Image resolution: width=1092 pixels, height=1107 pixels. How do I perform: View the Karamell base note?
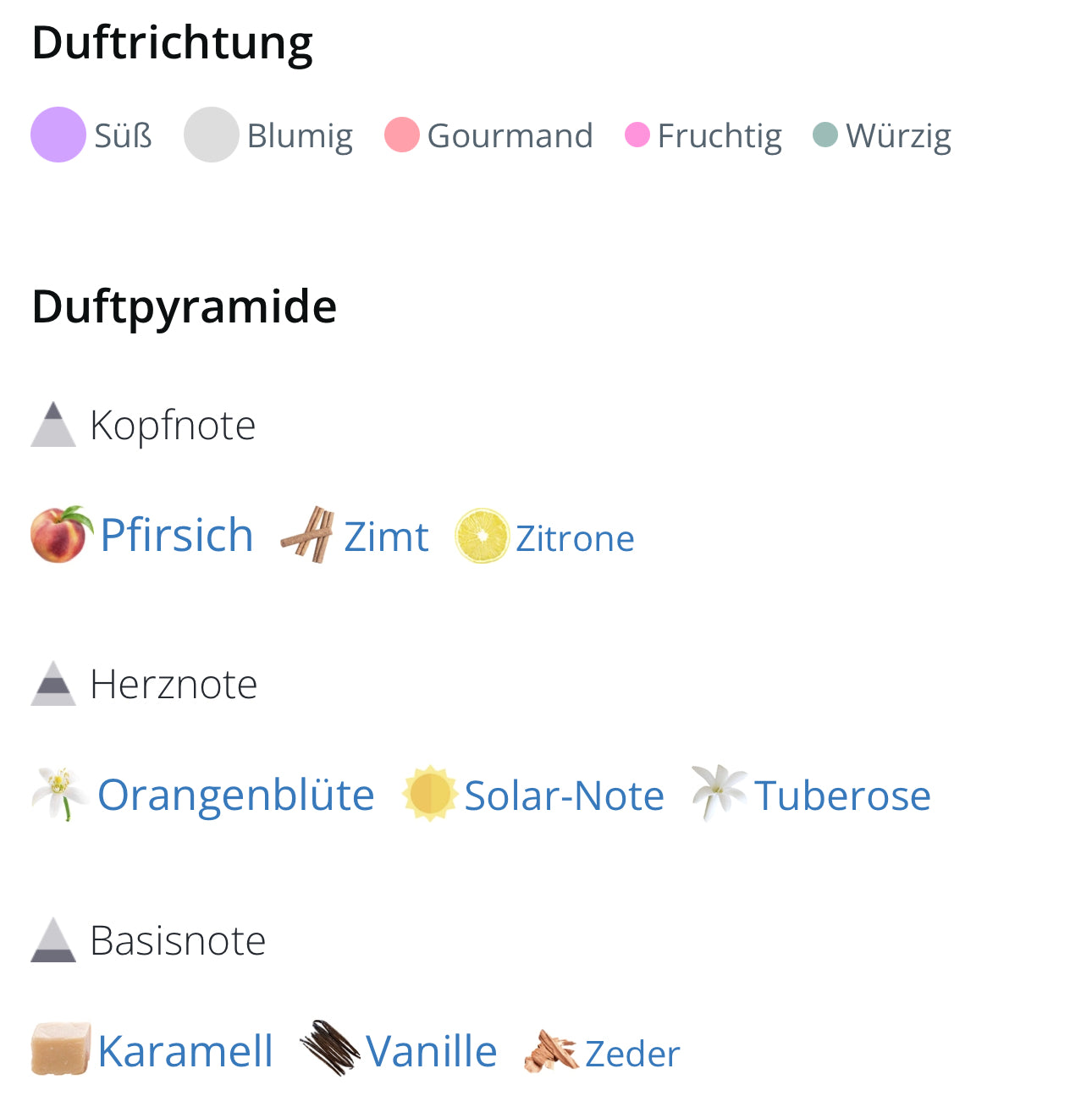point(185,1052)
